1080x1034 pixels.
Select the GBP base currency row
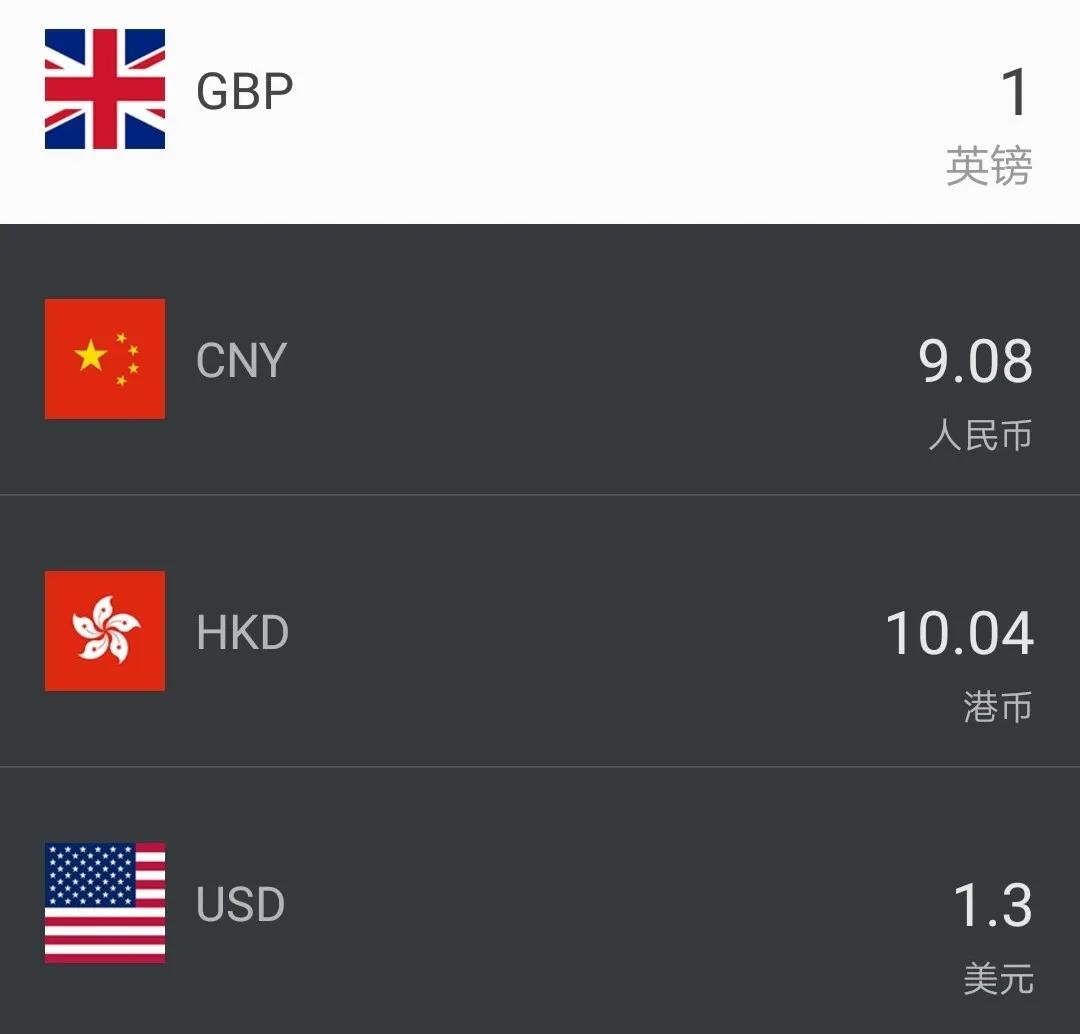click(x=540, y=110)
